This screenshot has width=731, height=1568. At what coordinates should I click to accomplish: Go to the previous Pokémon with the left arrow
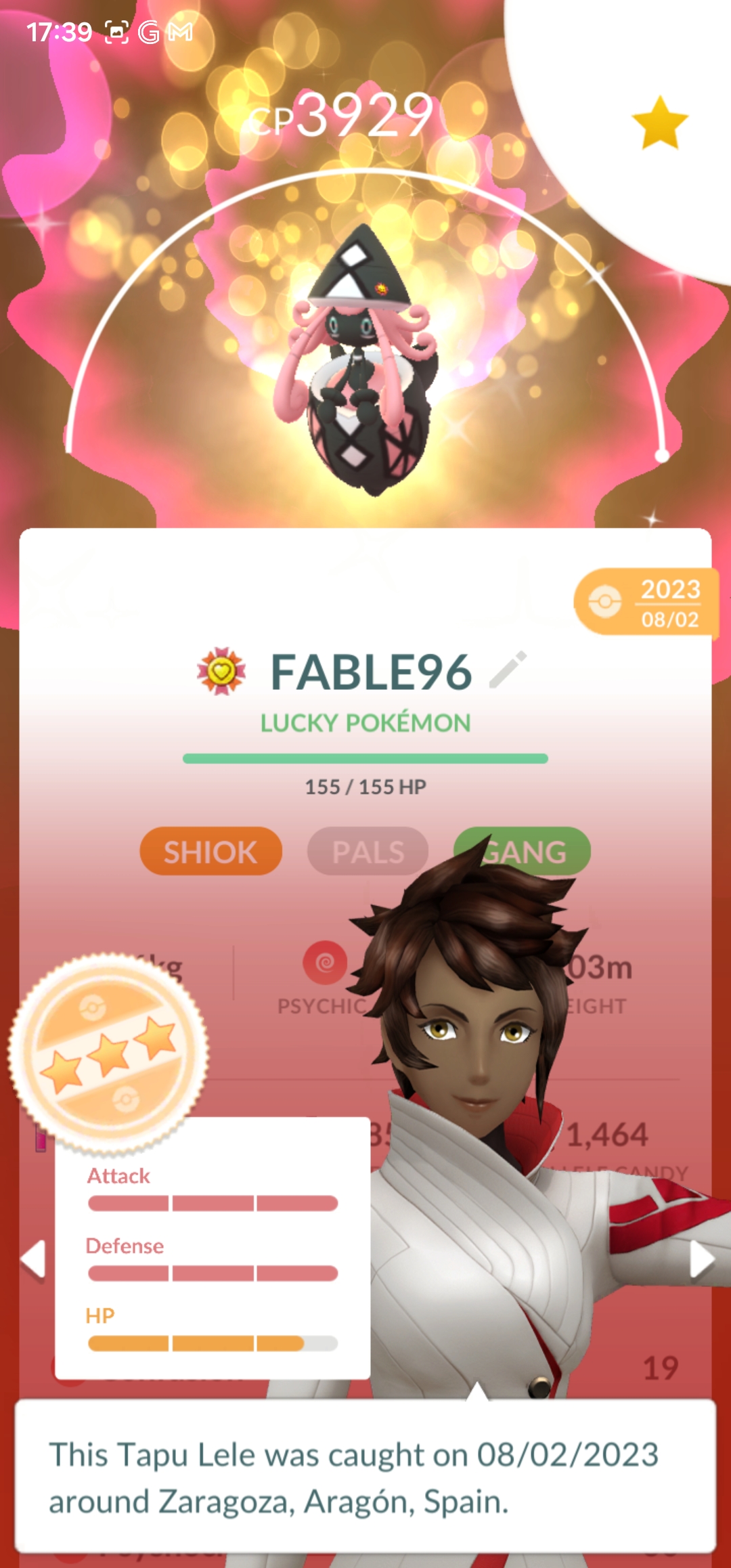coord(32,1259)
